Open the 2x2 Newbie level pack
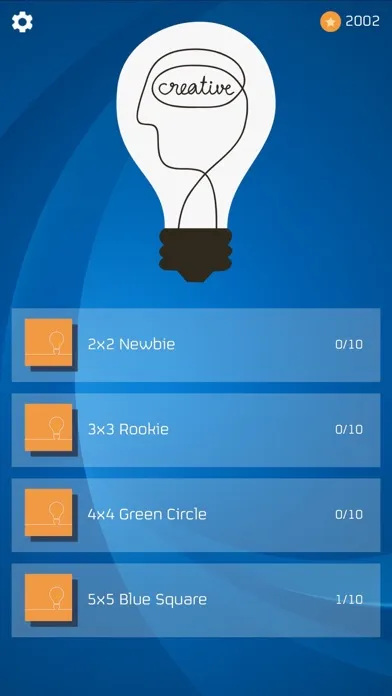This screenshot has width=392, height=696. click(x=196, y=345)
